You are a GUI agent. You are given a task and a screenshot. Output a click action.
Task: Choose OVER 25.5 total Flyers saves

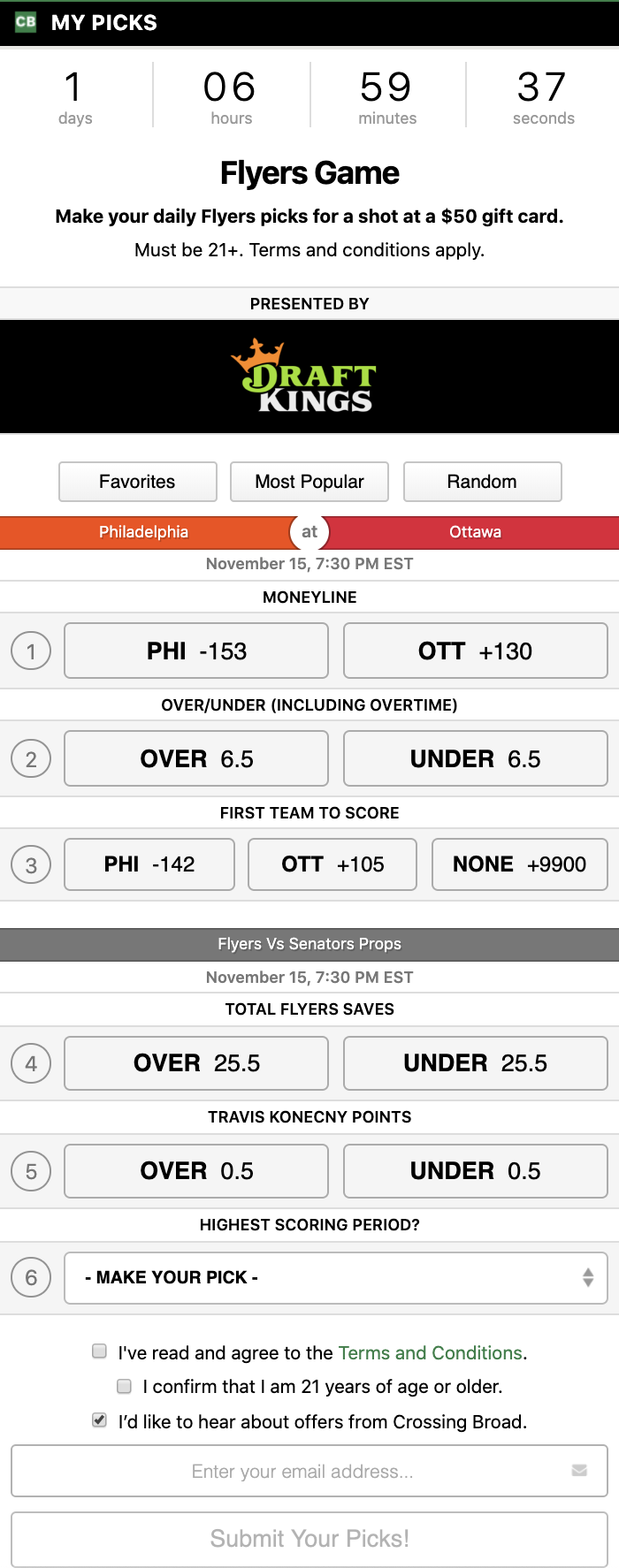pos(196,1063)
